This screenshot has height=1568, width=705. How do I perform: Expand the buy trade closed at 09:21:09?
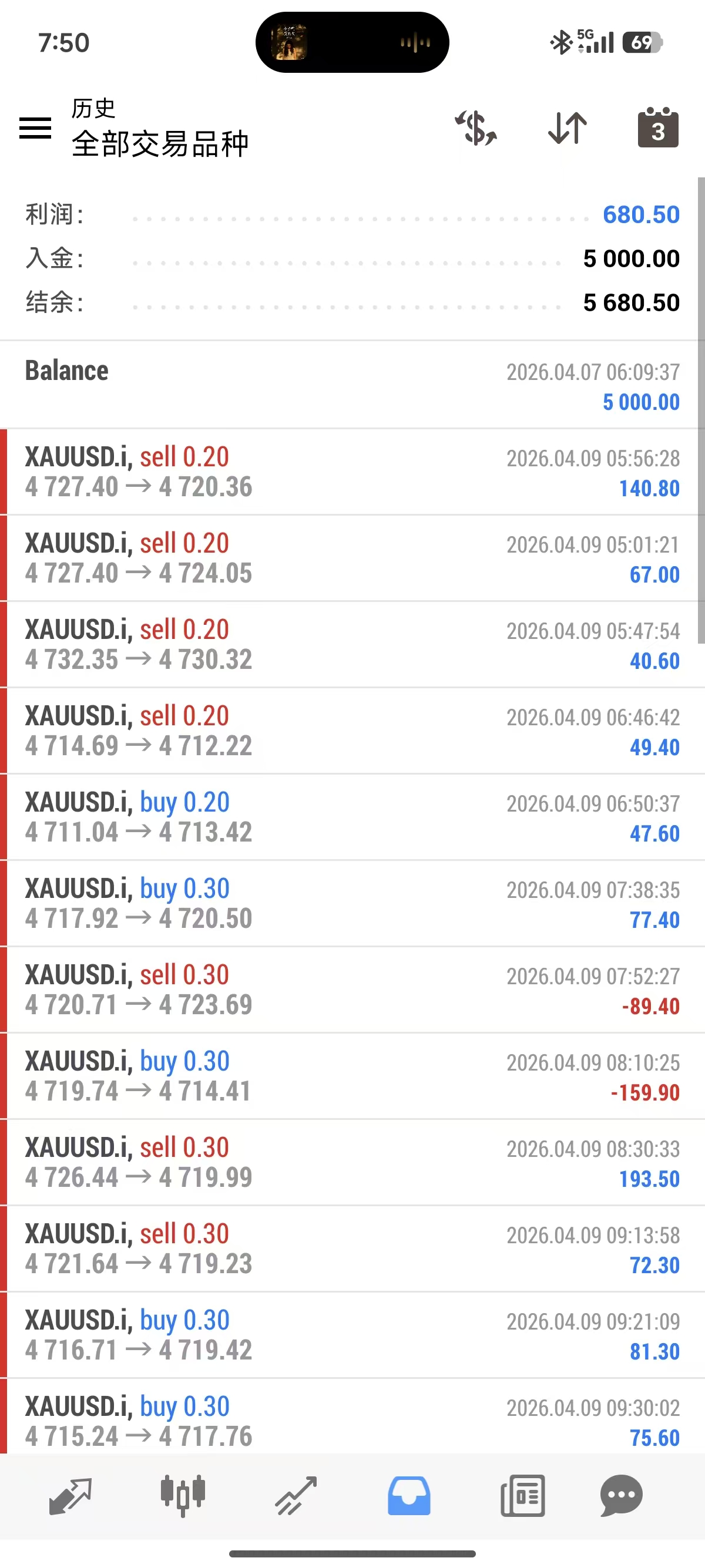pos(352,1335)
